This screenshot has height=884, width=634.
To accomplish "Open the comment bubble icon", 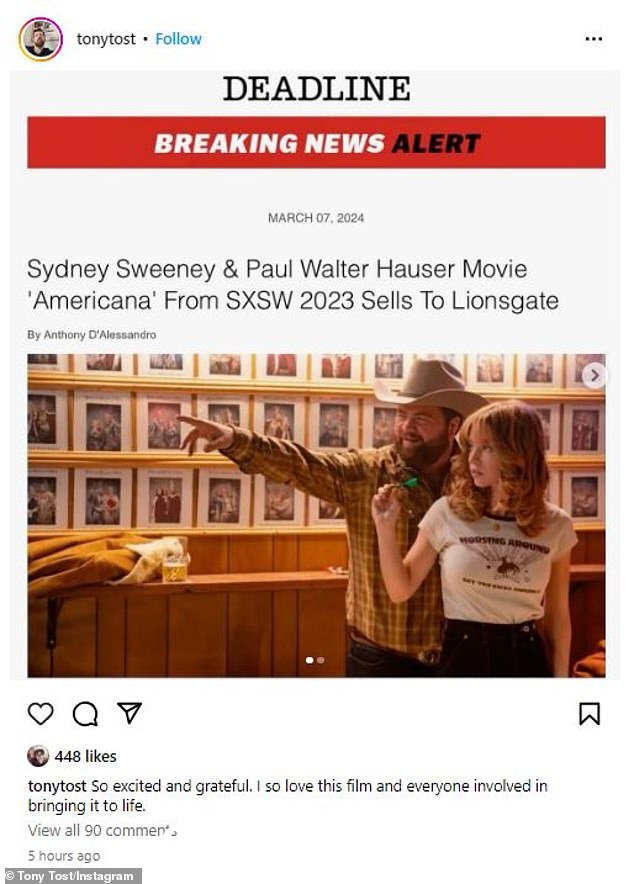I will [x=85, y=713].
